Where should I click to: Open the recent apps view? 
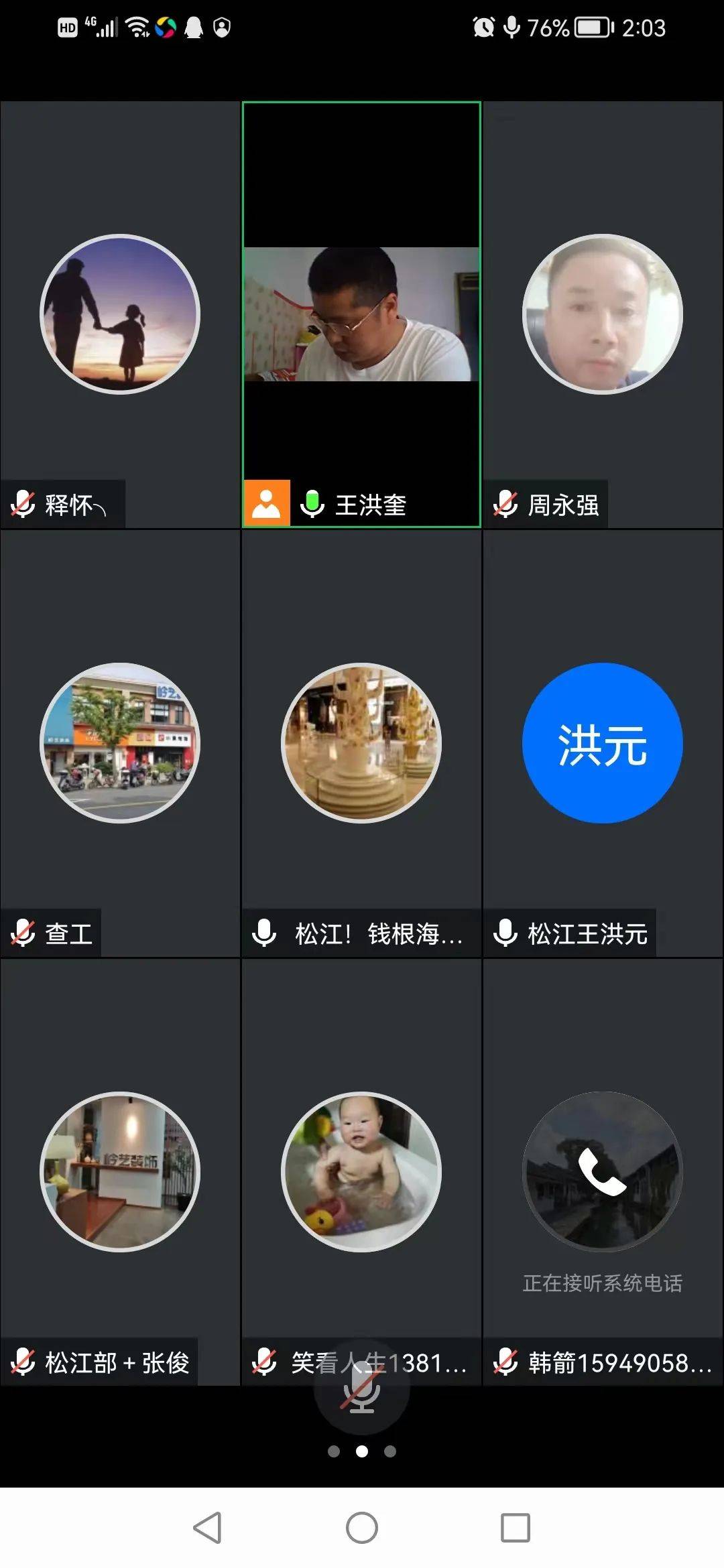(x=515, y=1528)
